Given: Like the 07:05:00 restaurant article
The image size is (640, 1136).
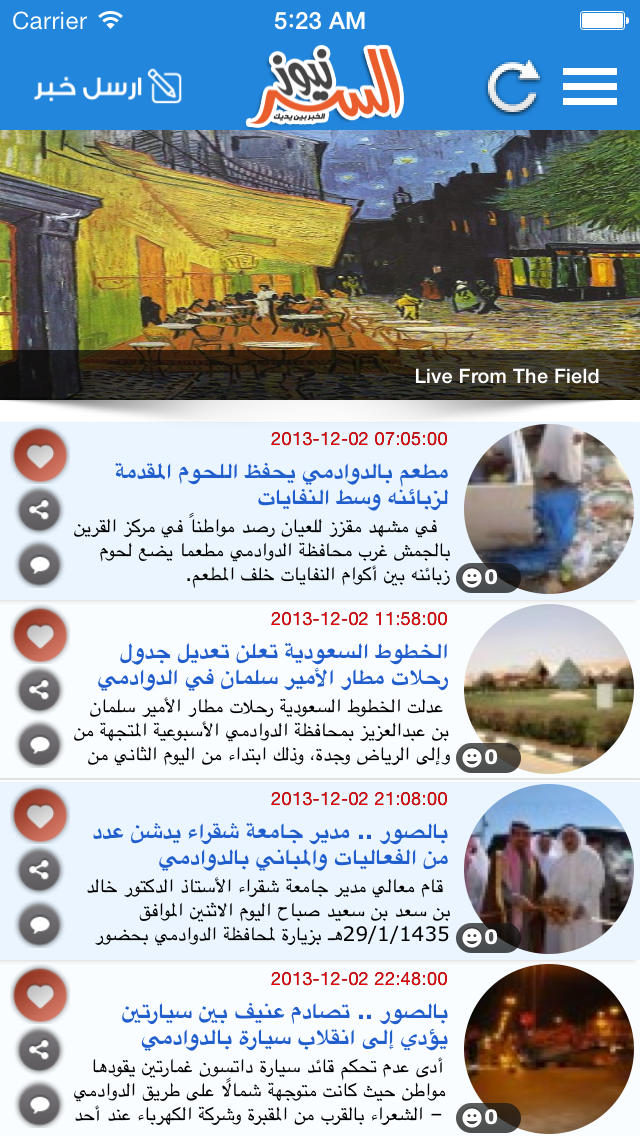Looking at the screenshot, I should click(x=40, y=455).
